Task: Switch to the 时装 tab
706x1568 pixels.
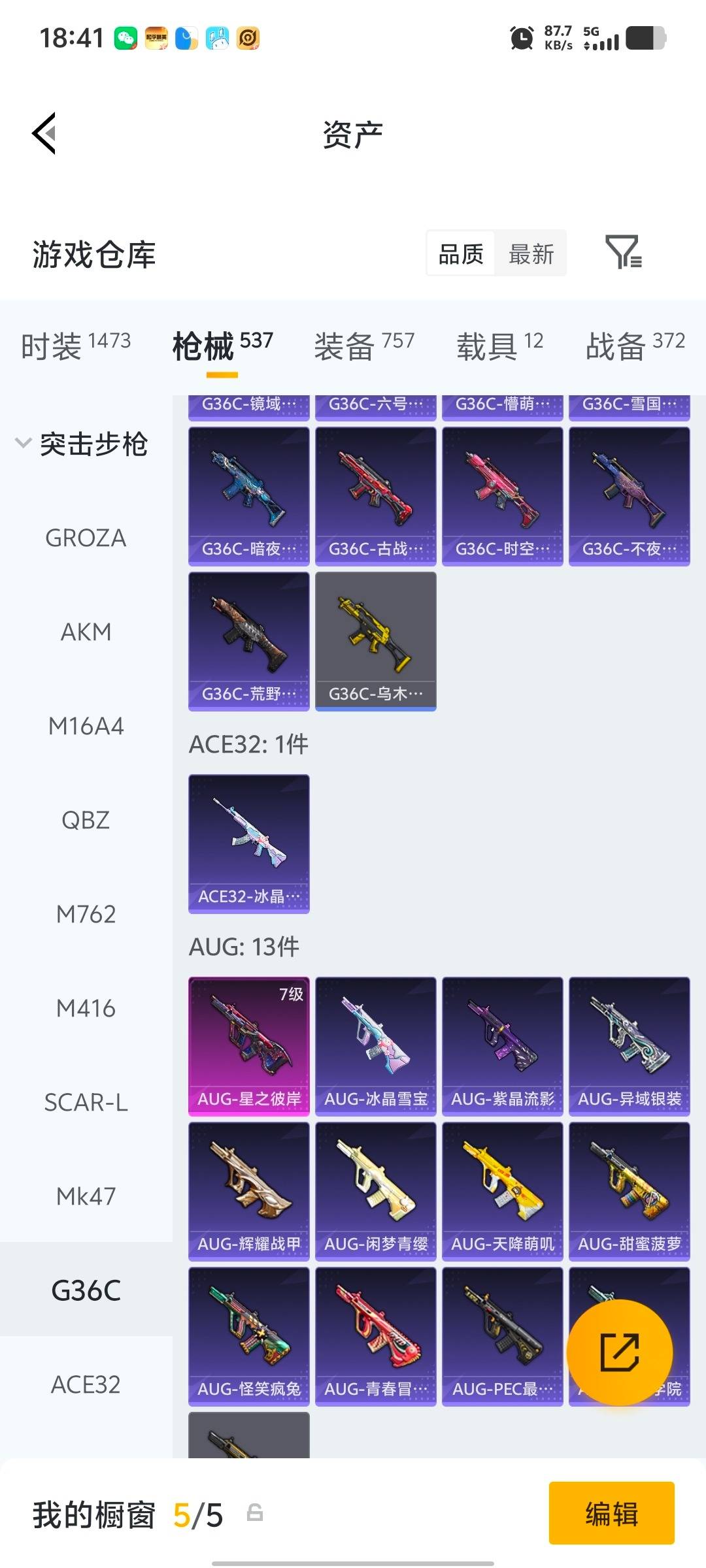Action: [x=76, y=344]
